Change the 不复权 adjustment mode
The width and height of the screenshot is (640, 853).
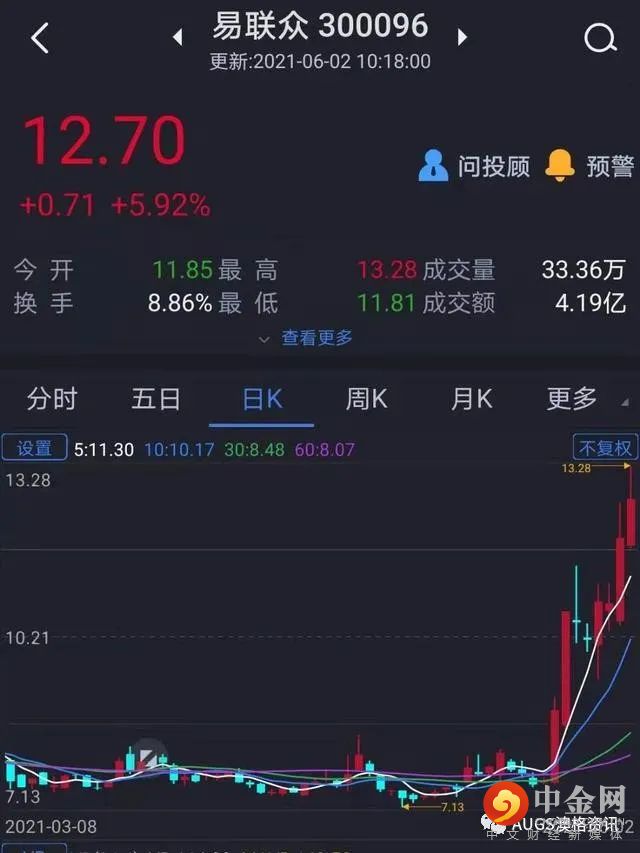click(604, 448)
